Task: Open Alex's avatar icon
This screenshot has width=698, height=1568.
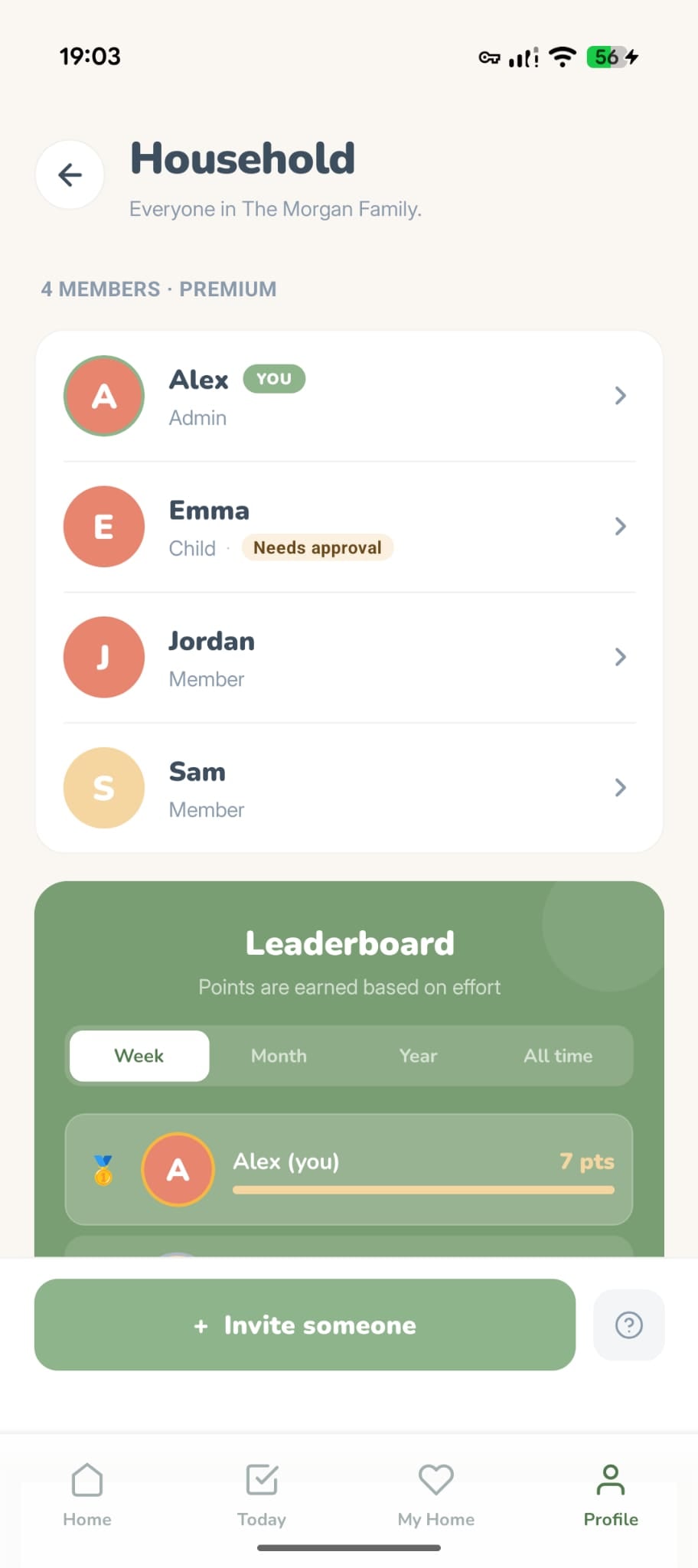Action: (103, 396)
